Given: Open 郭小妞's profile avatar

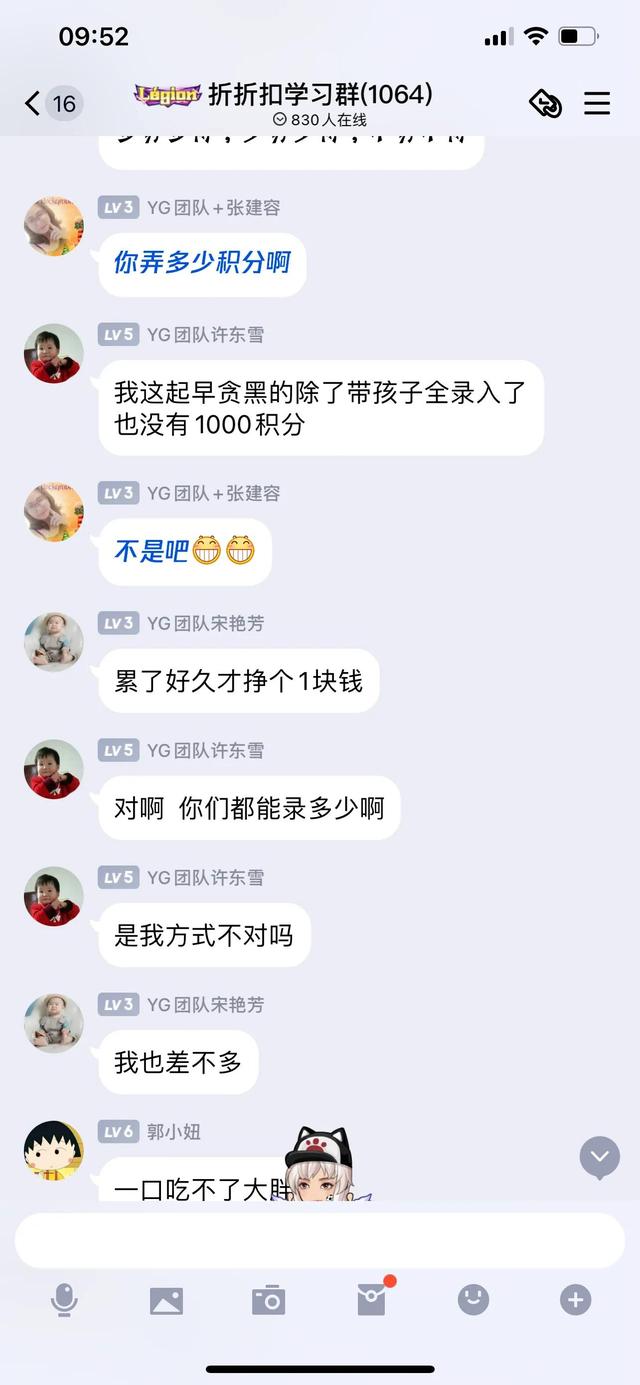Looking at the screenshot, I should (x=53, y=1150).
